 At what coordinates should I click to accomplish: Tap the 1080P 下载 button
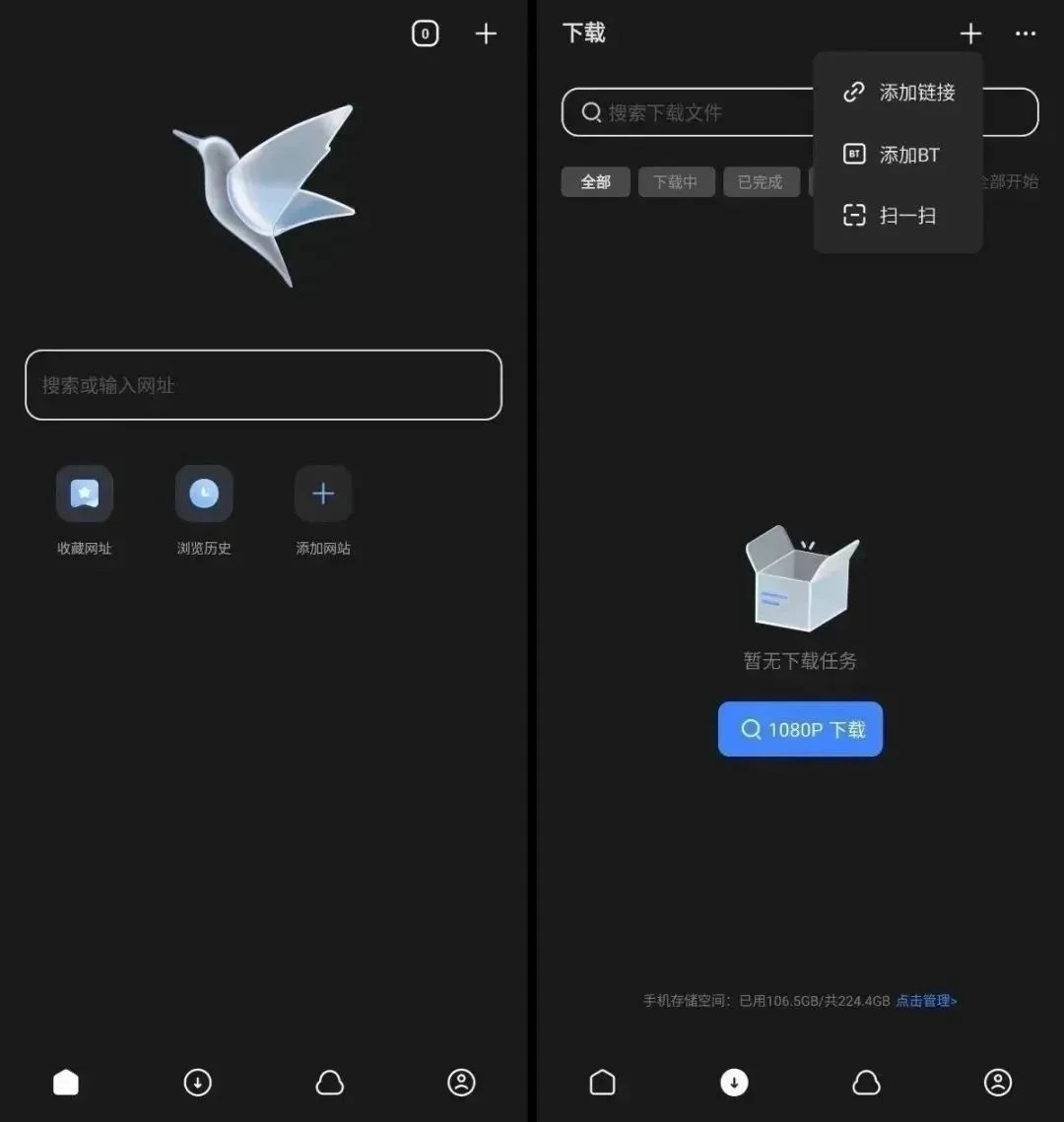click(800, 729)
